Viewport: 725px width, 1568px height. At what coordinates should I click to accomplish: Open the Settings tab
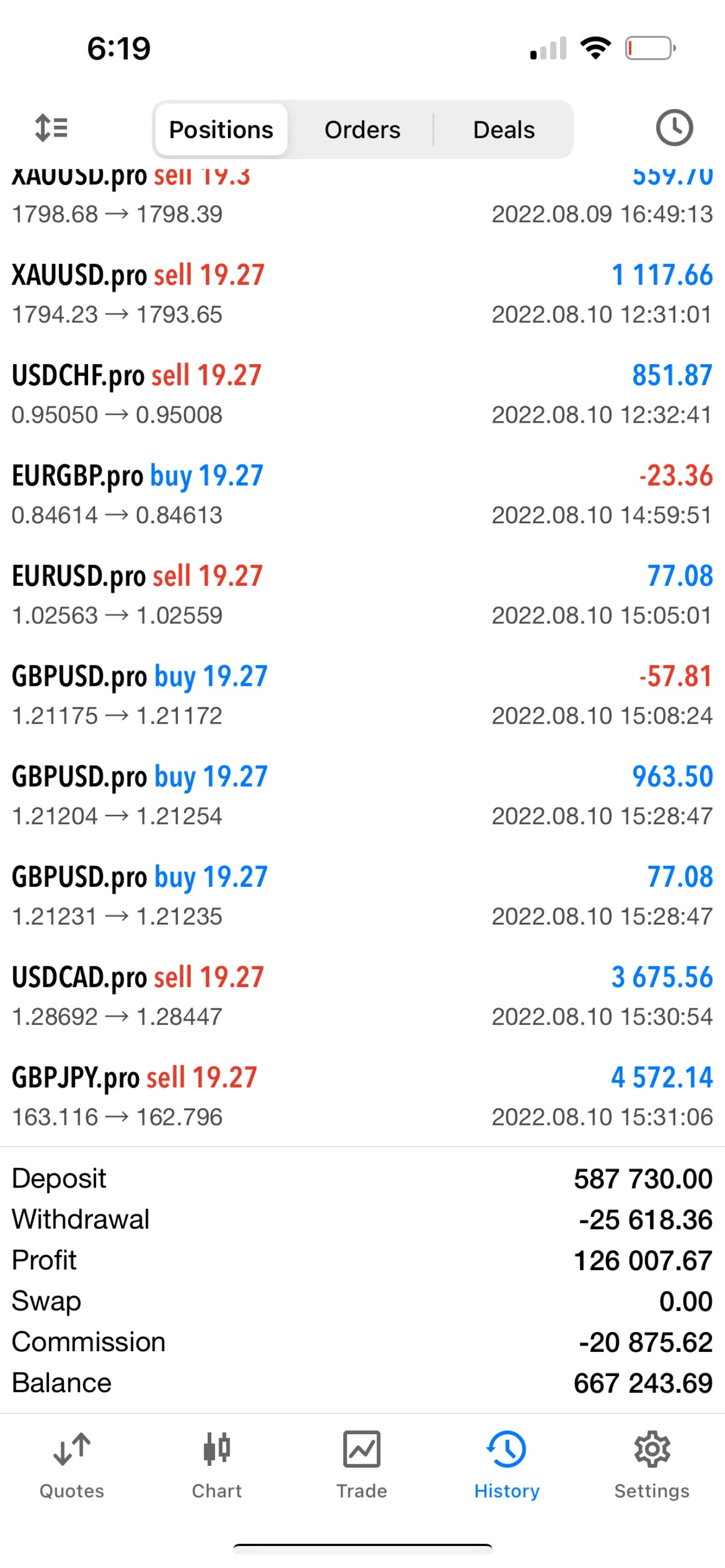tap(652, 1465)
